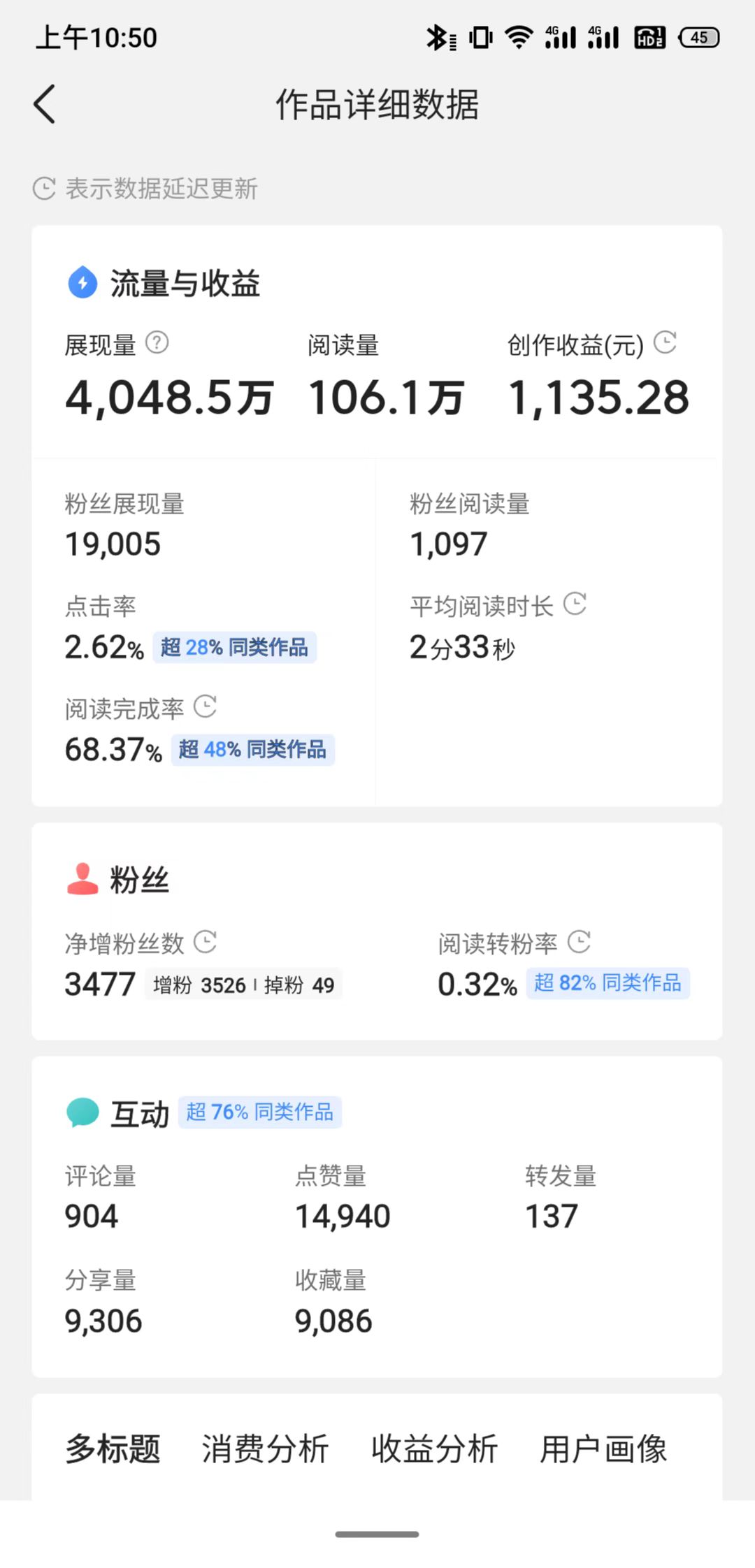Click the 超 28% 同类作品 badge near 点击率
The width and height of the screenshot is (755, 1568).
234,647
